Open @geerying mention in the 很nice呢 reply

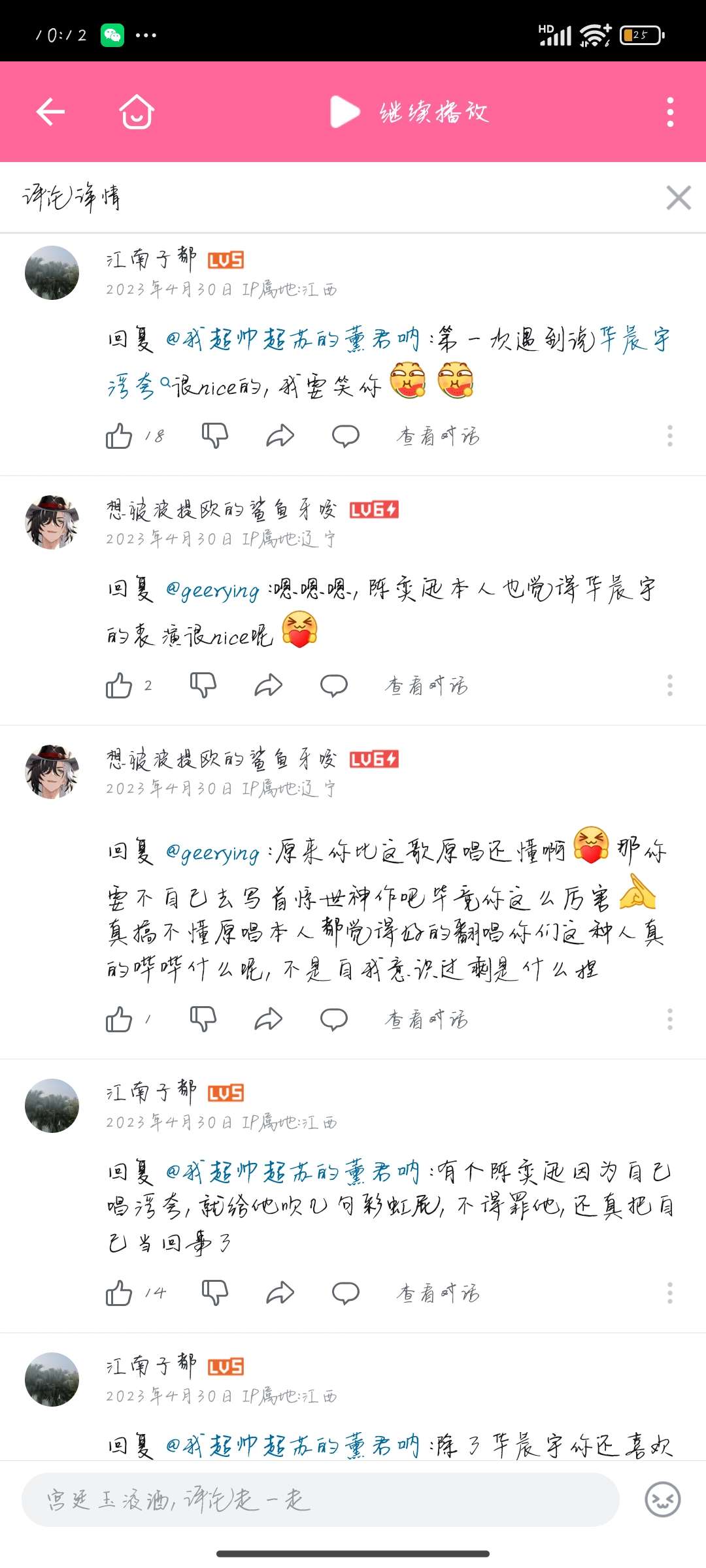212,590
